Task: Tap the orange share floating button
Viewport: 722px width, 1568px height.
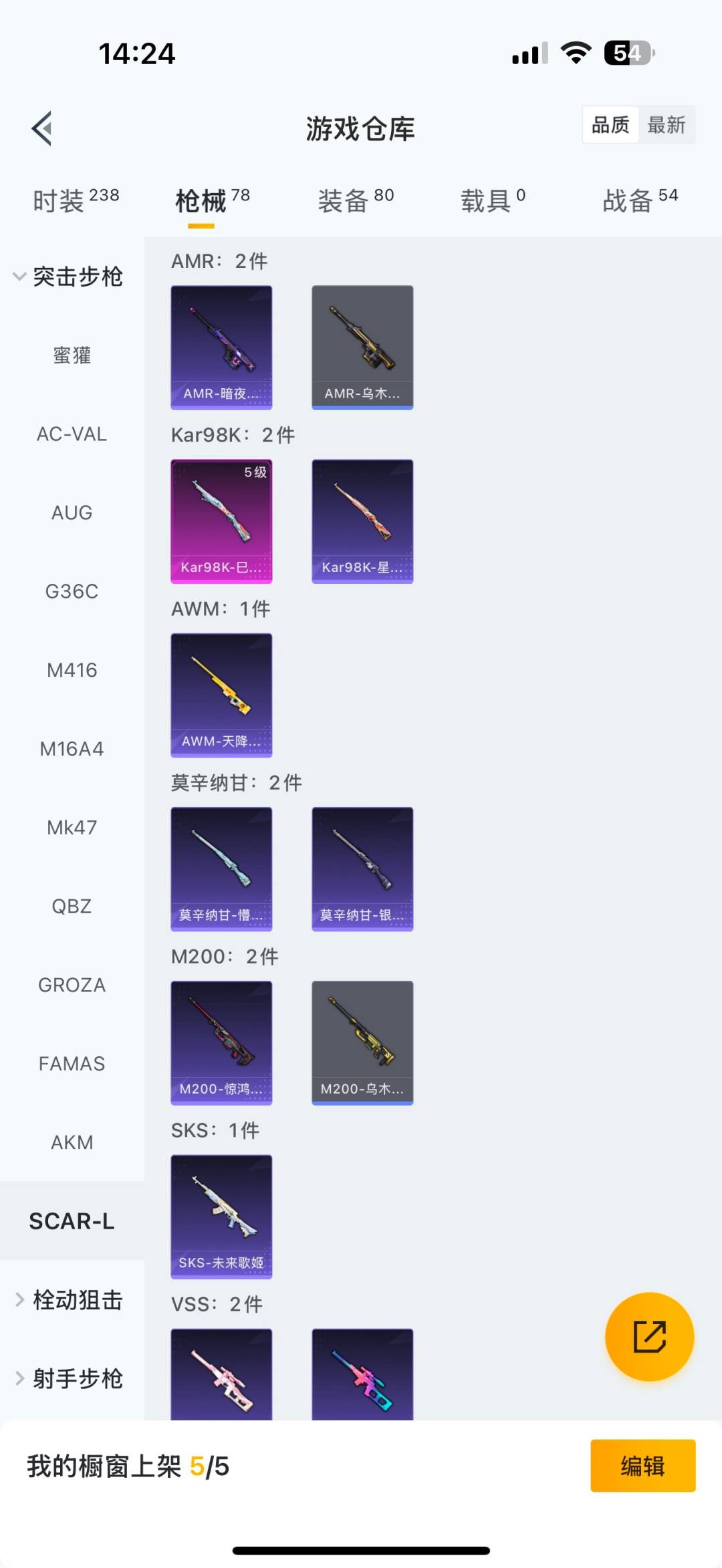Action: [649, 1336]
